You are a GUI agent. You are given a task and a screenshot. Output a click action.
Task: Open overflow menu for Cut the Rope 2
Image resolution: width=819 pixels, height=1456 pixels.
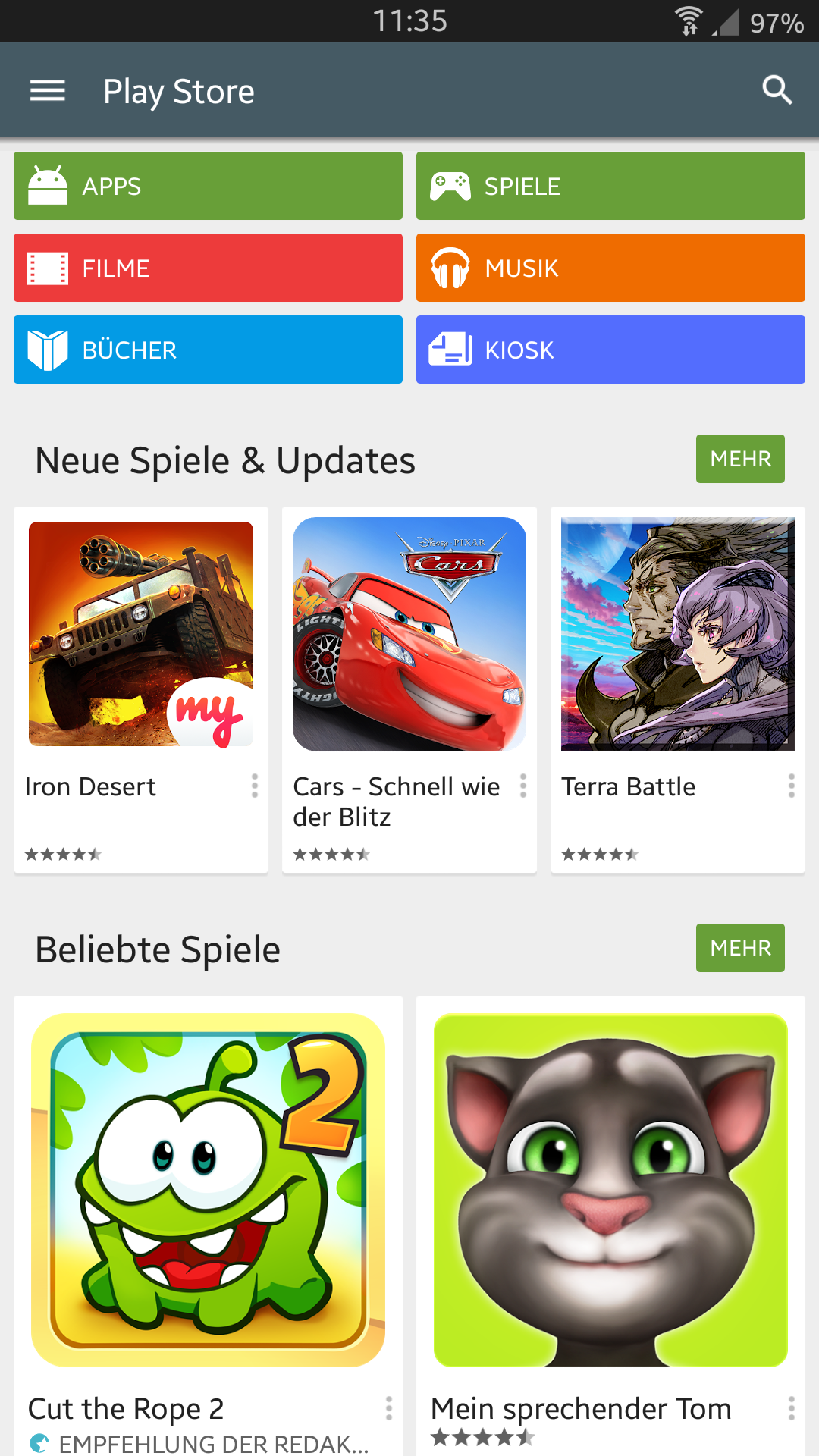[389, 1408]
